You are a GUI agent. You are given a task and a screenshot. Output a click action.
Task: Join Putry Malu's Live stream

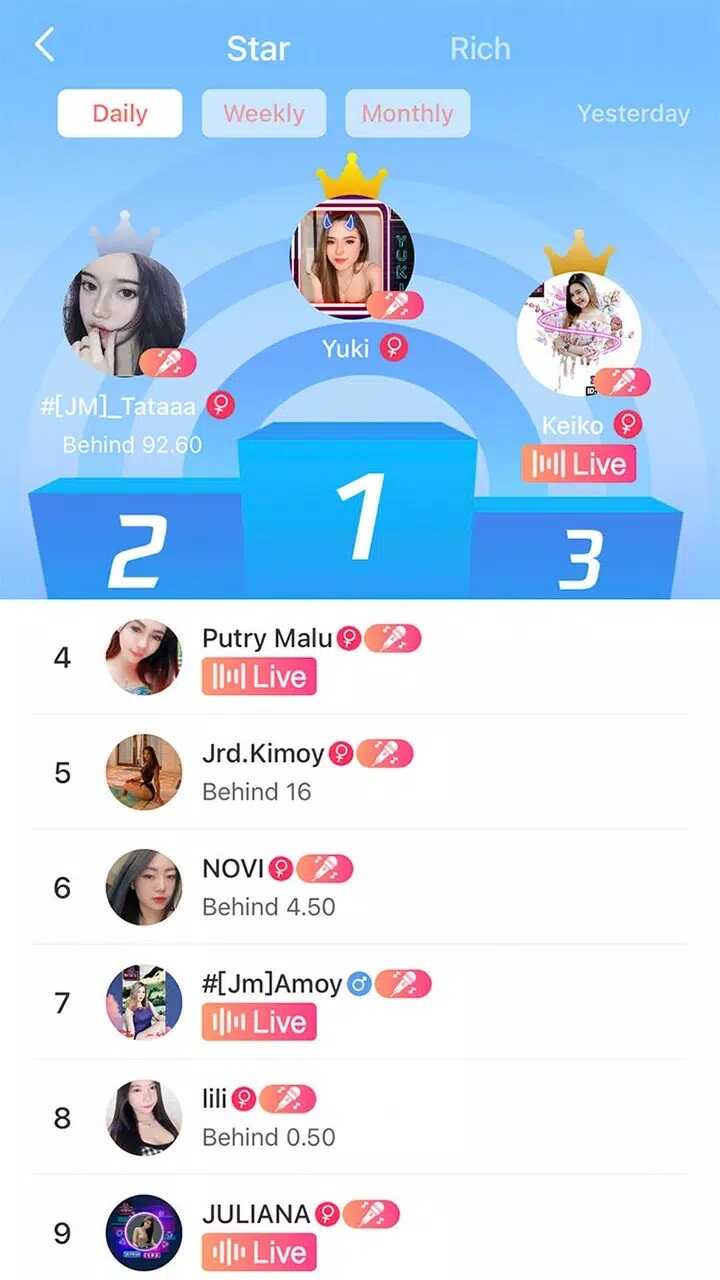click(x=259, y=677)
